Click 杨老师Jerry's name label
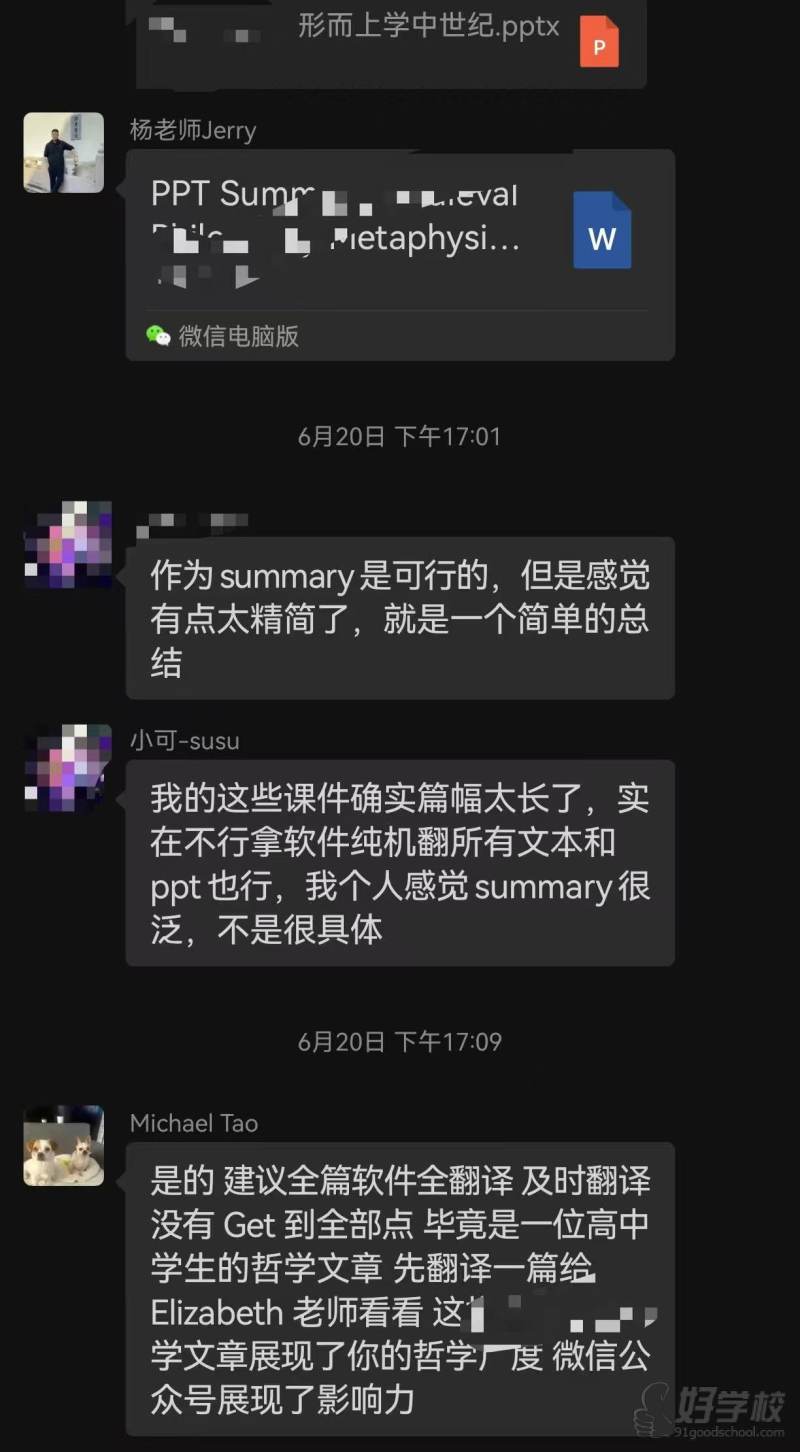This screenshot has height=1452, width=800. (191, 131)
